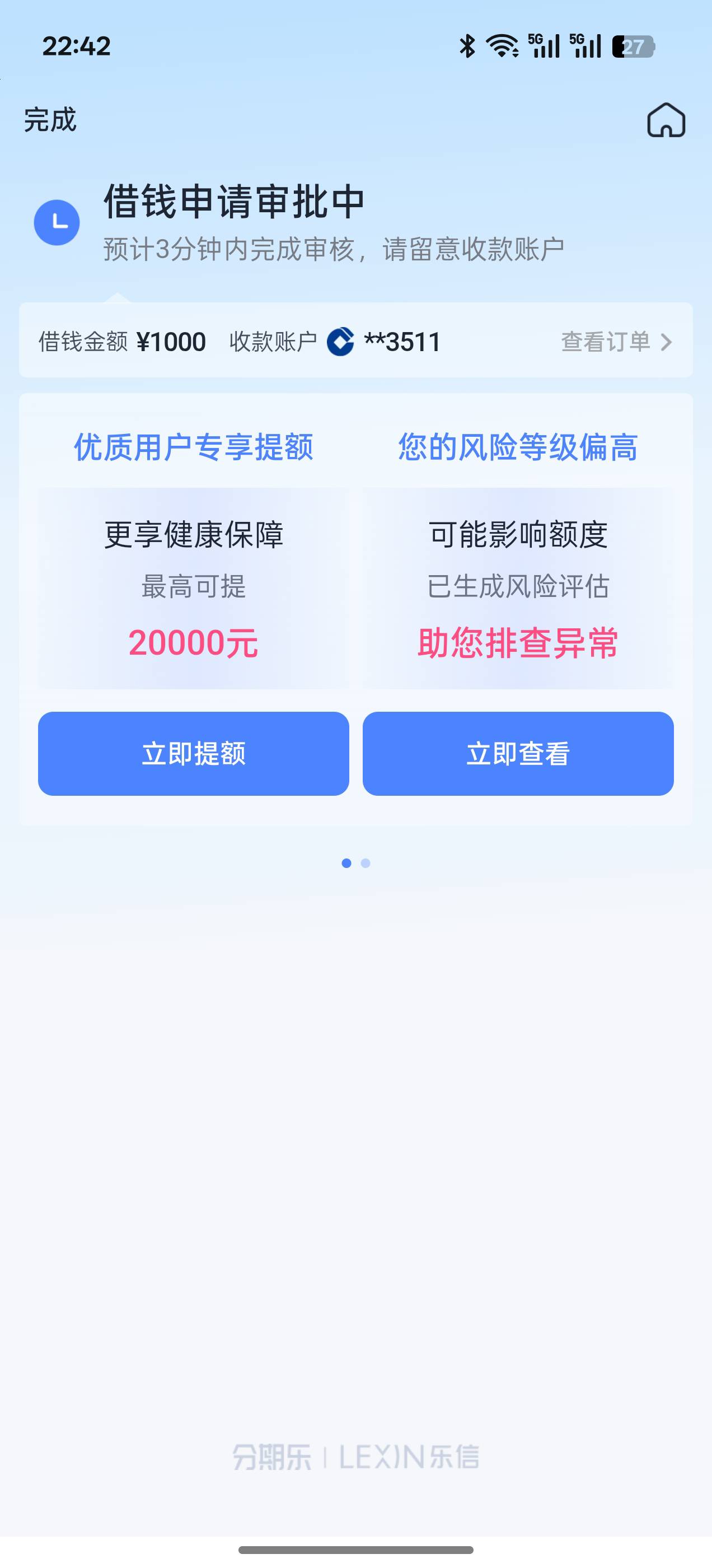Go to the home page icon
The image size is (712, 1568).
pyautogui.click(x=666, y=120)
